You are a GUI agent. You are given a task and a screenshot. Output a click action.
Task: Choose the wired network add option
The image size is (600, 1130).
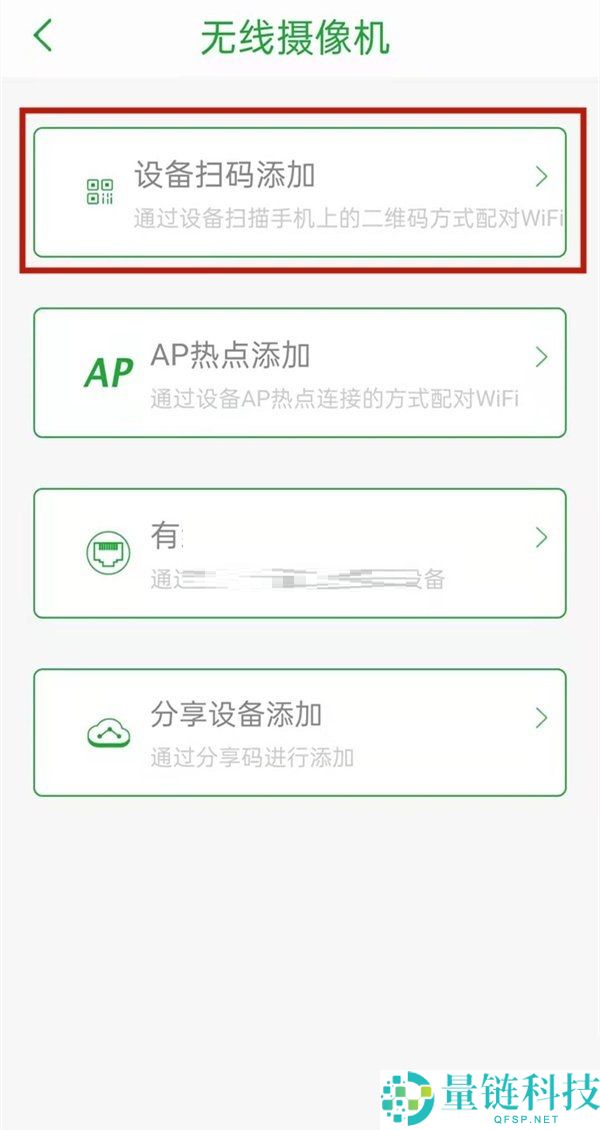[300, 553]
